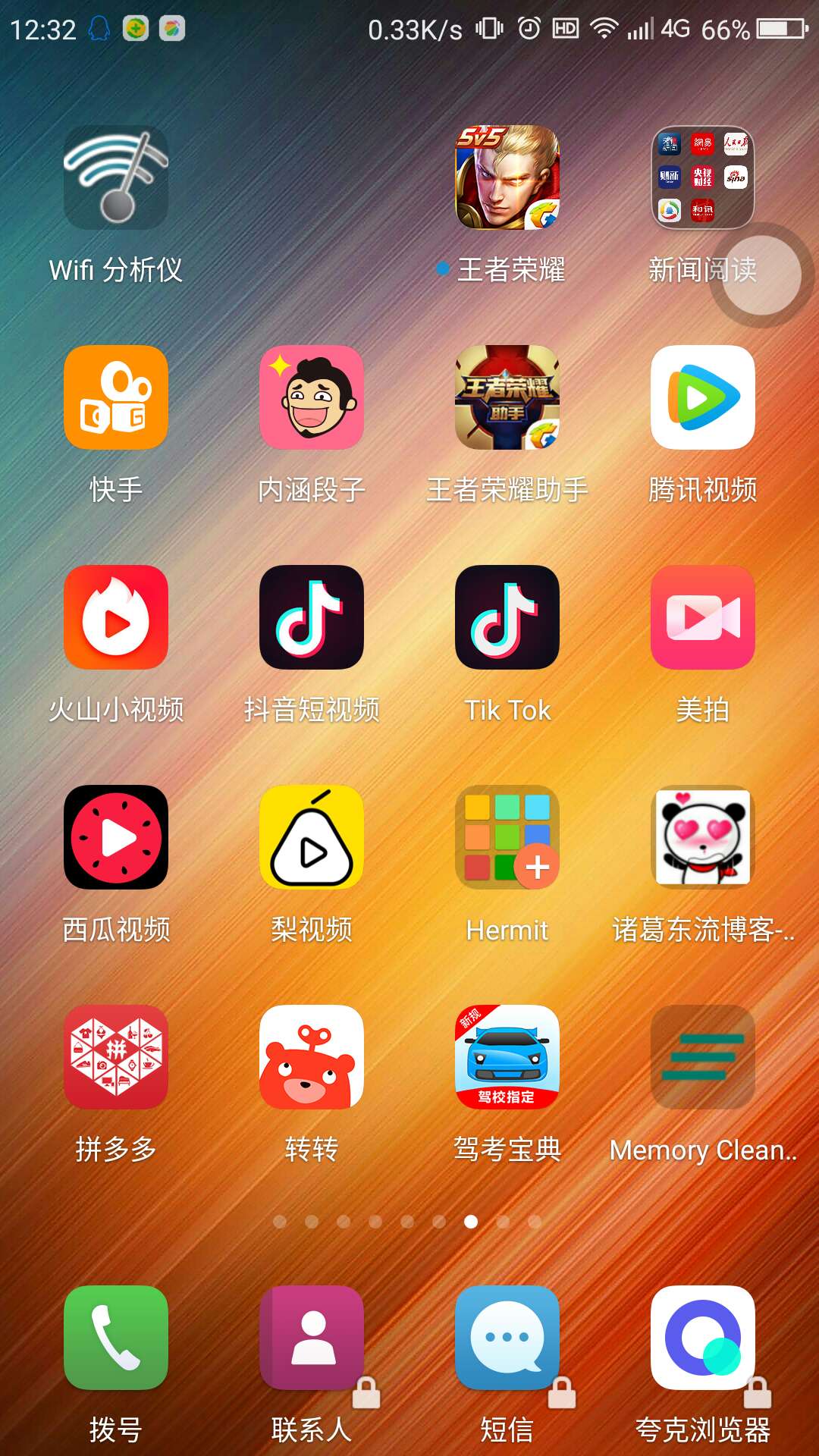Viewport: 819px width, 1456px height.
Task: Launch 火山小视频 app
Action: click(x=116, y=617)
